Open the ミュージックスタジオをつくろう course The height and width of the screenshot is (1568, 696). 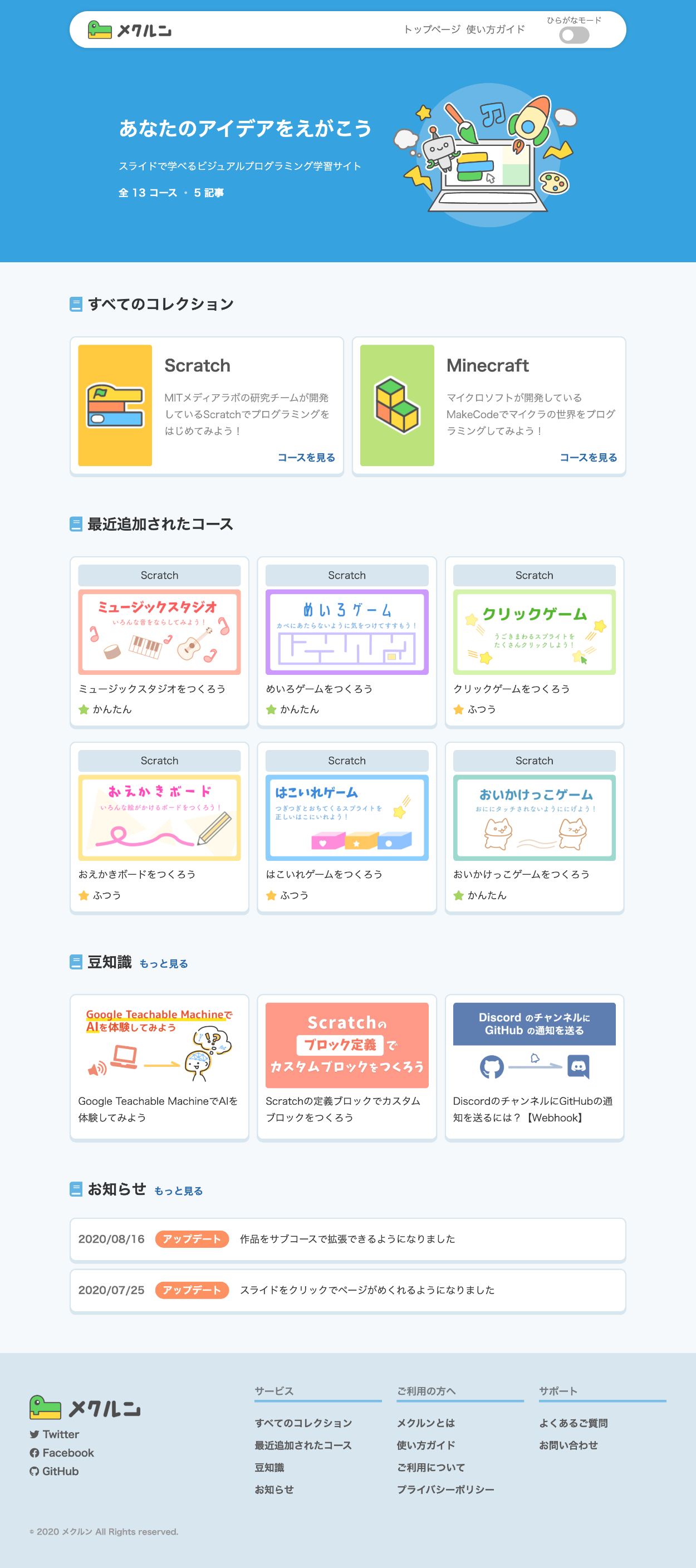159,641
